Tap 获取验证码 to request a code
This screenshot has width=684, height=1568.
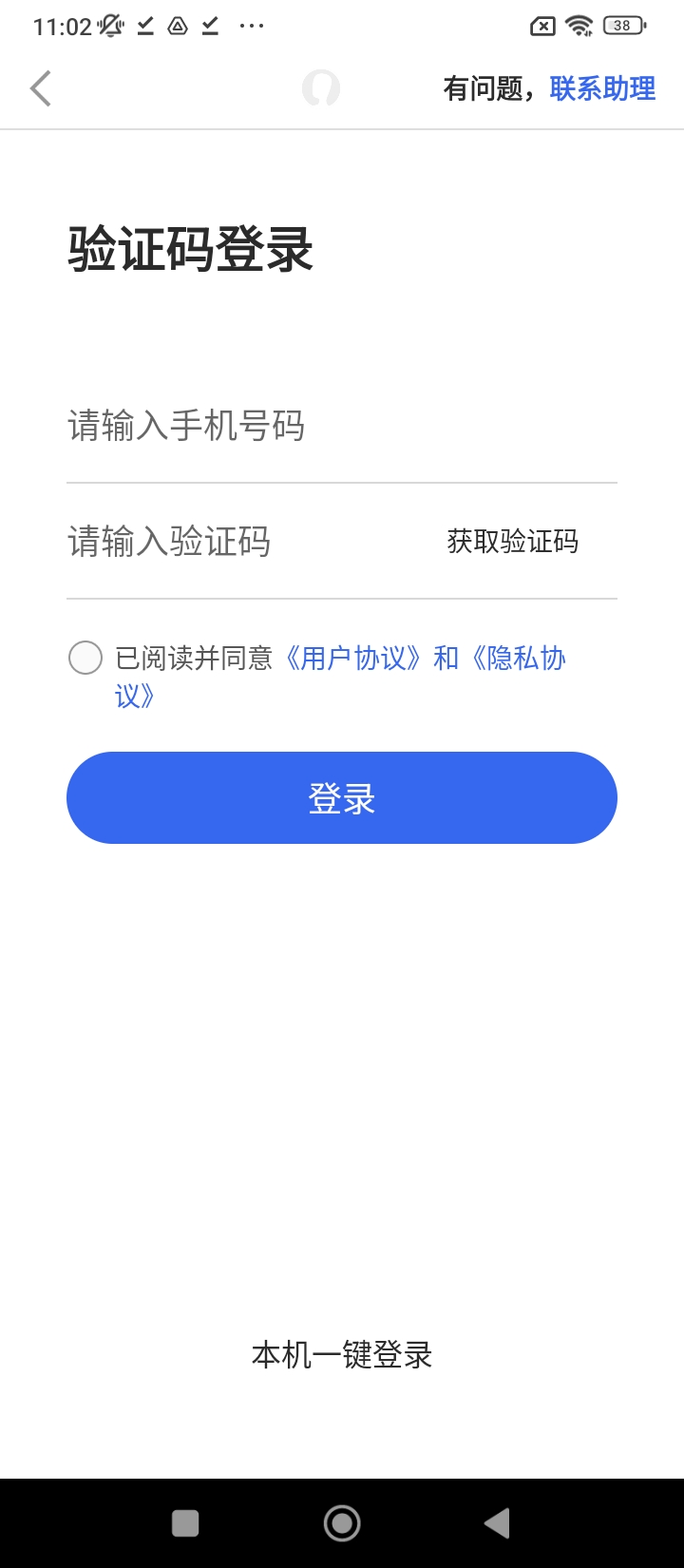pos(512,543)
